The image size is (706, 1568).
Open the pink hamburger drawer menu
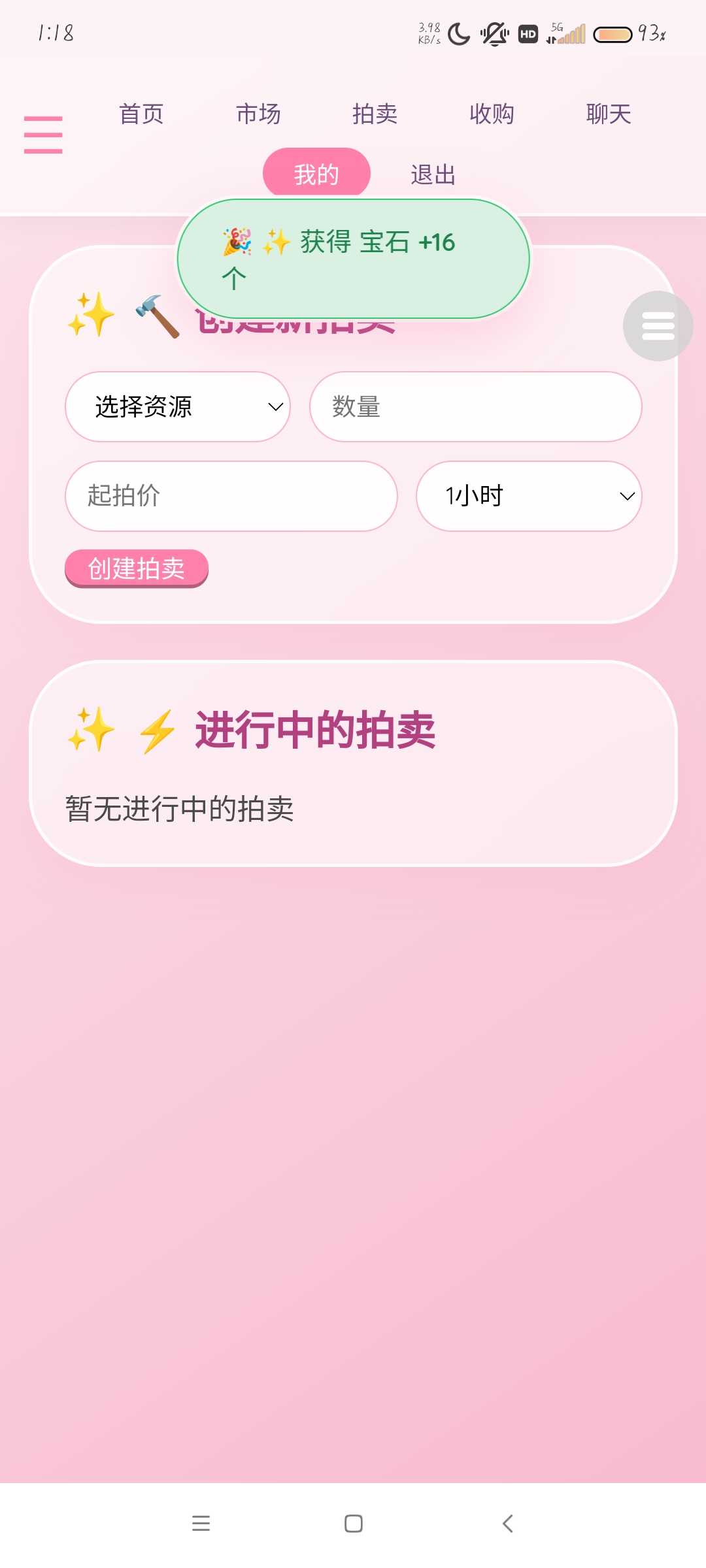(43, 135)
